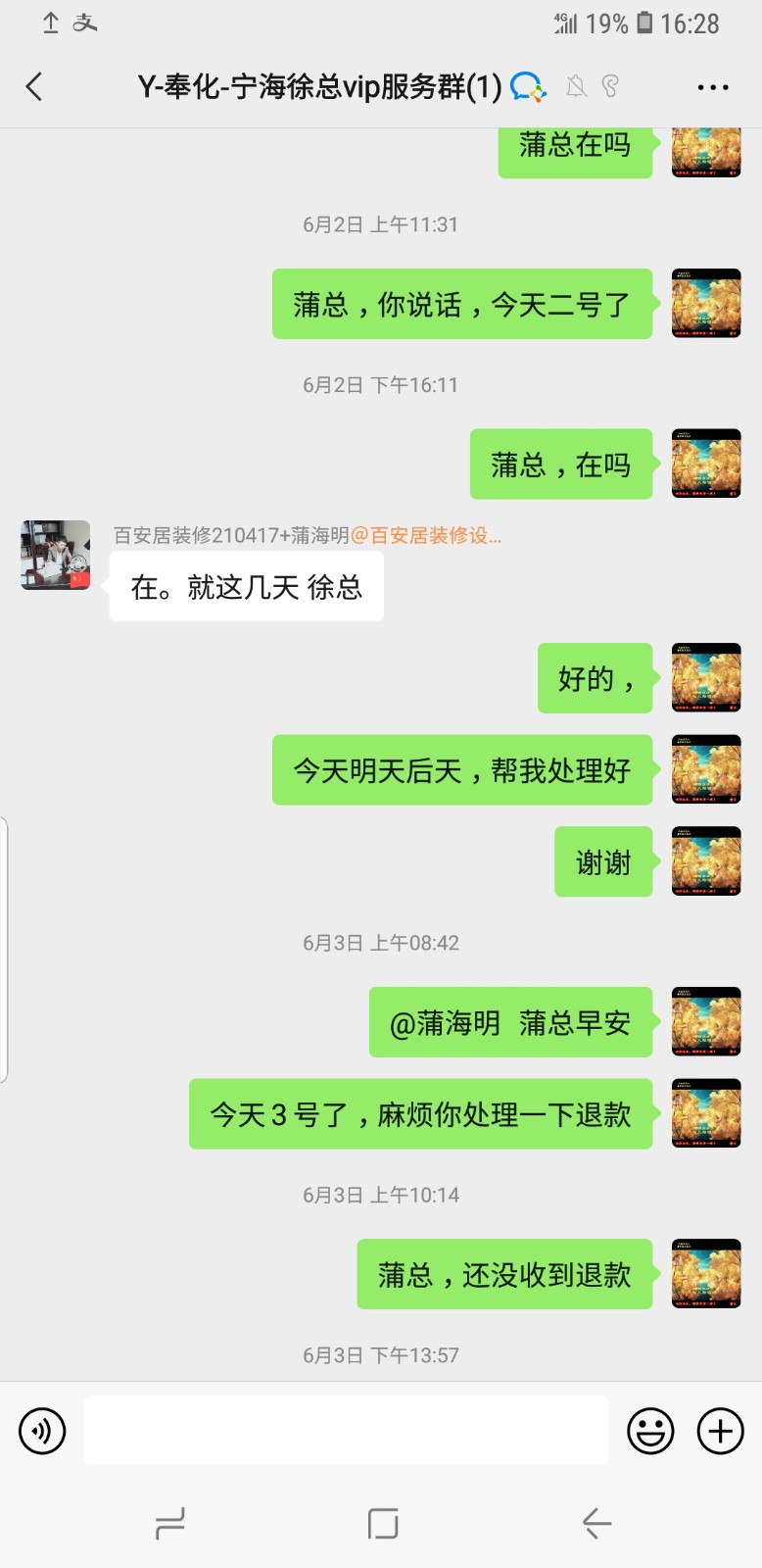Tap the system home button

point(382,1523)
